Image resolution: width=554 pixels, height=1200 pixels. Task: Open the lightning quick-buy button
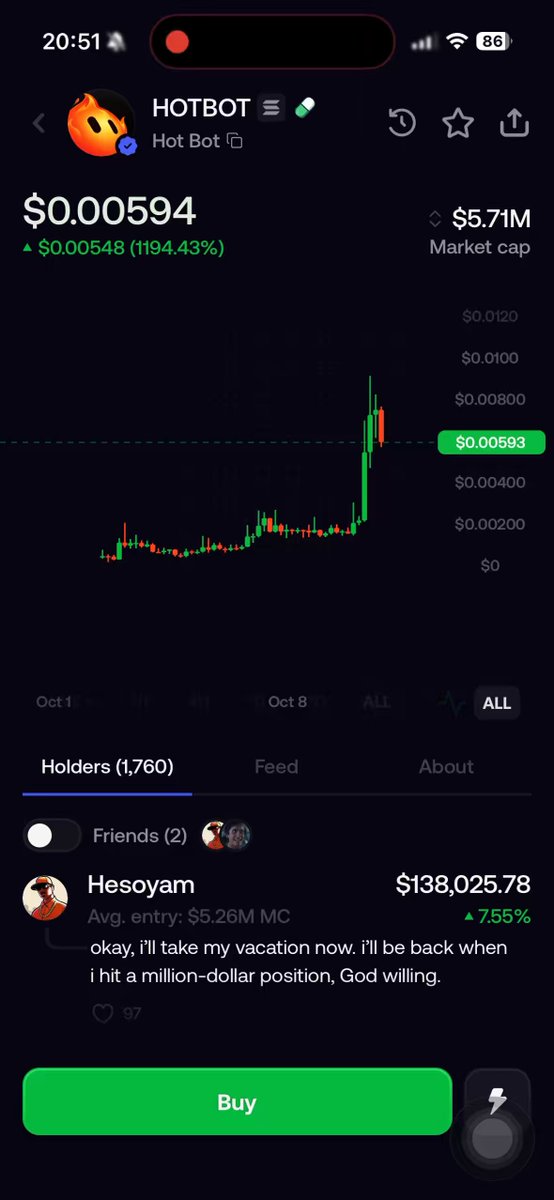coord(497,1102)
